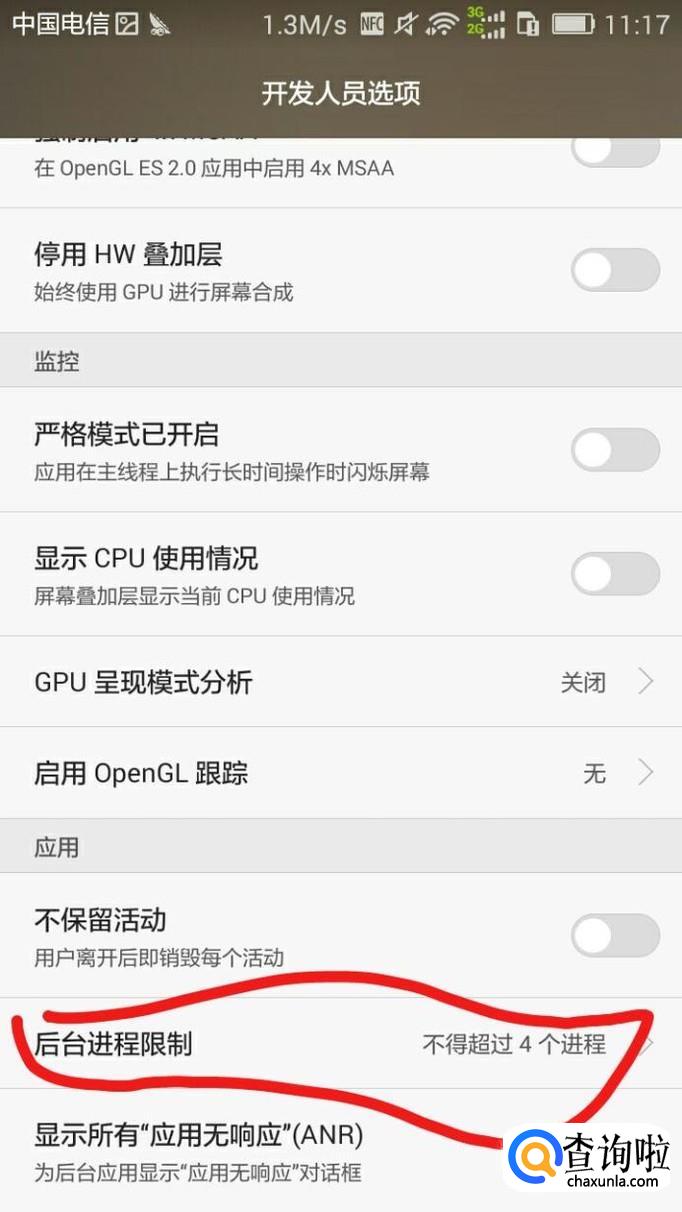Enable the 不保留活动 switch
The width and height of the screenshot is (682, 1212).
(x=614, y=935)
